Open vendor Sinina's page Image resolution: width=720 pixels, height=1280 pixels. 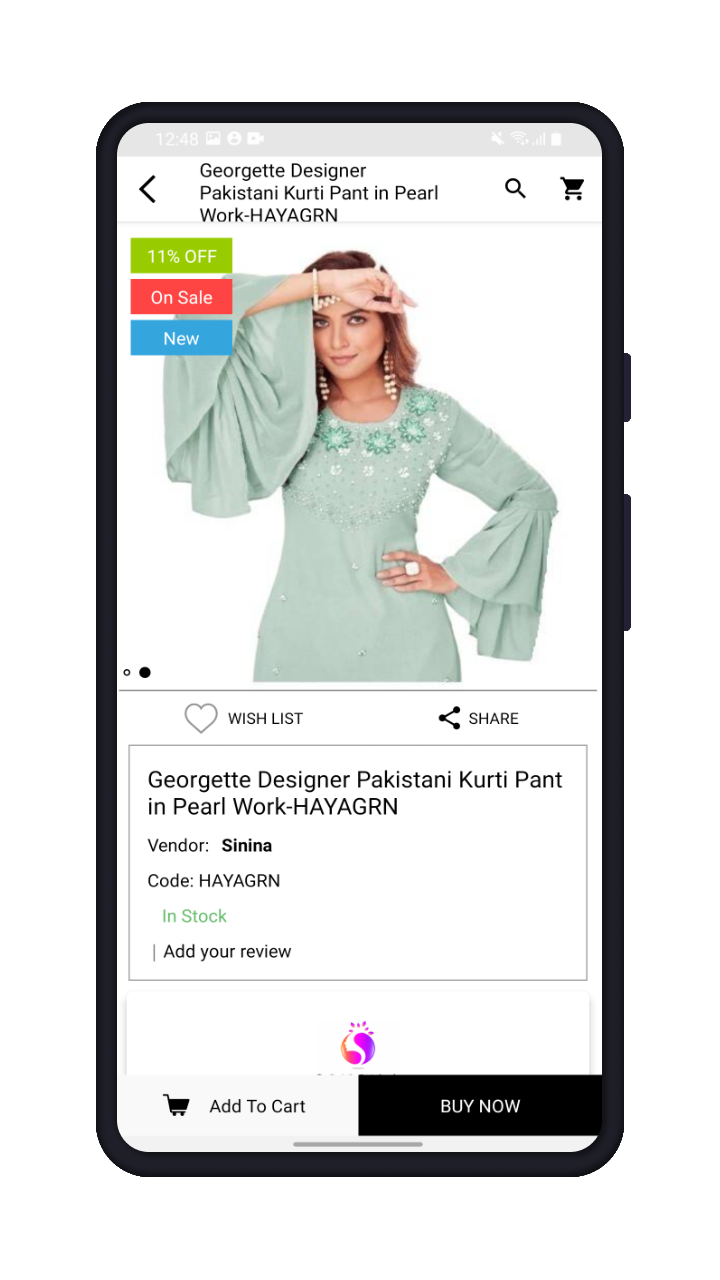click(x=247, y=845)
